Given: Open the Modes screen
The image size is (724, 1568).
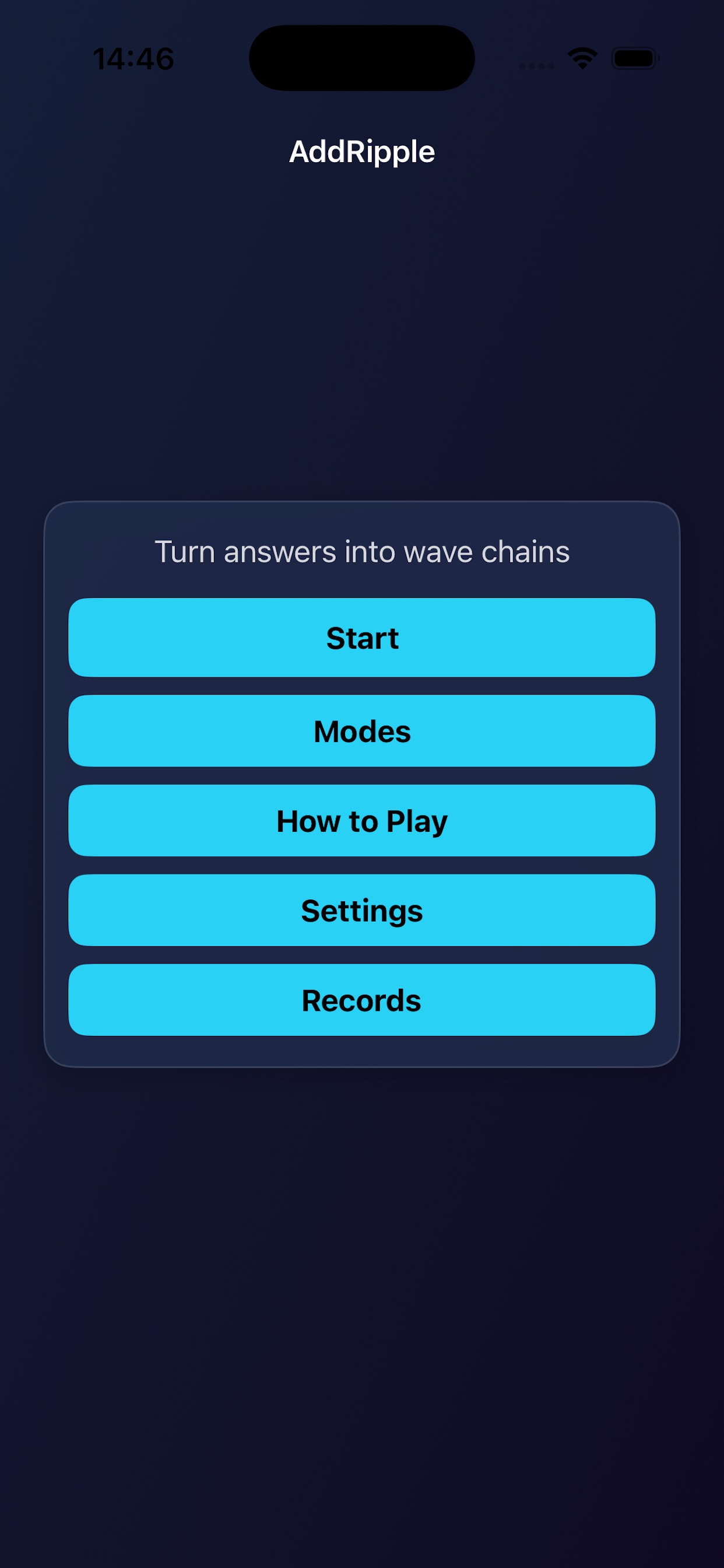Looking at the screenshot, I should tap(362, 731).
